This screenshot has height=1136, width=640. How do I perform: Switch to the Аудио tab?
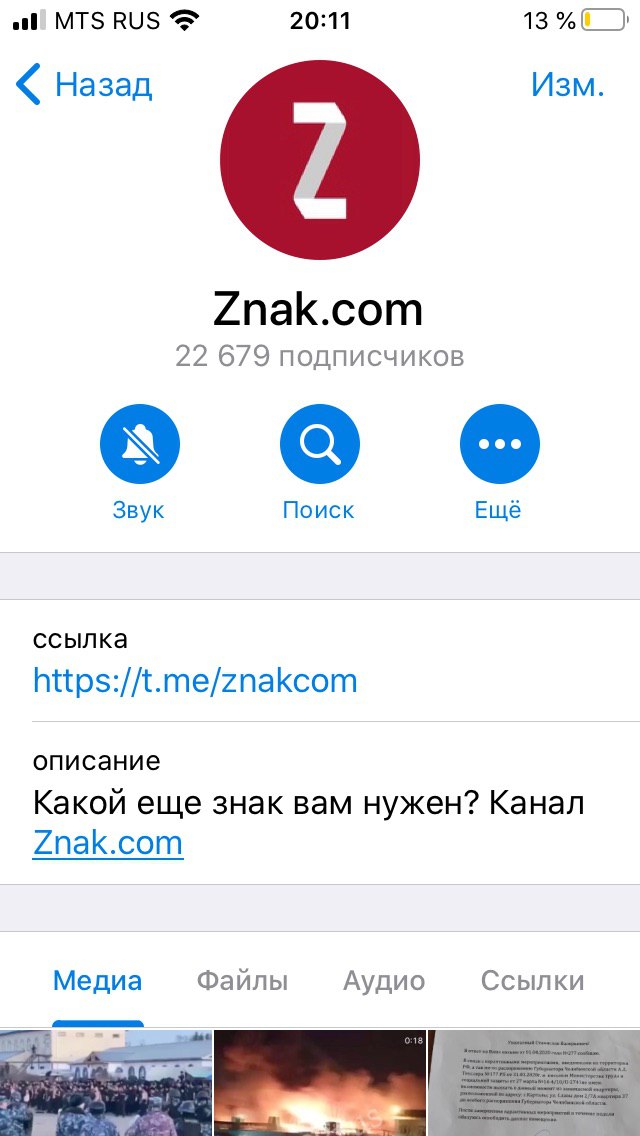(x=384, y=981)
